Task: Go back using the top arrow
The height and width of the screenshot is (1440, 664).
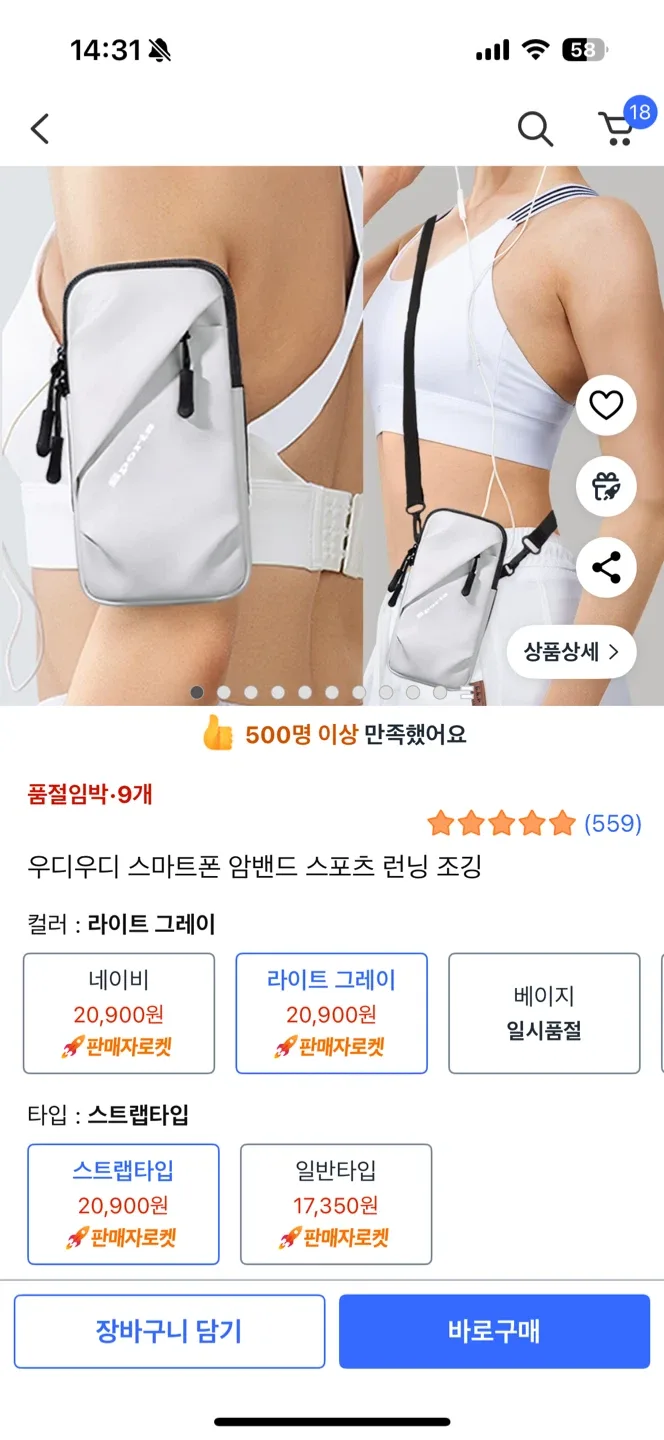Action: (x=40, y=129)
